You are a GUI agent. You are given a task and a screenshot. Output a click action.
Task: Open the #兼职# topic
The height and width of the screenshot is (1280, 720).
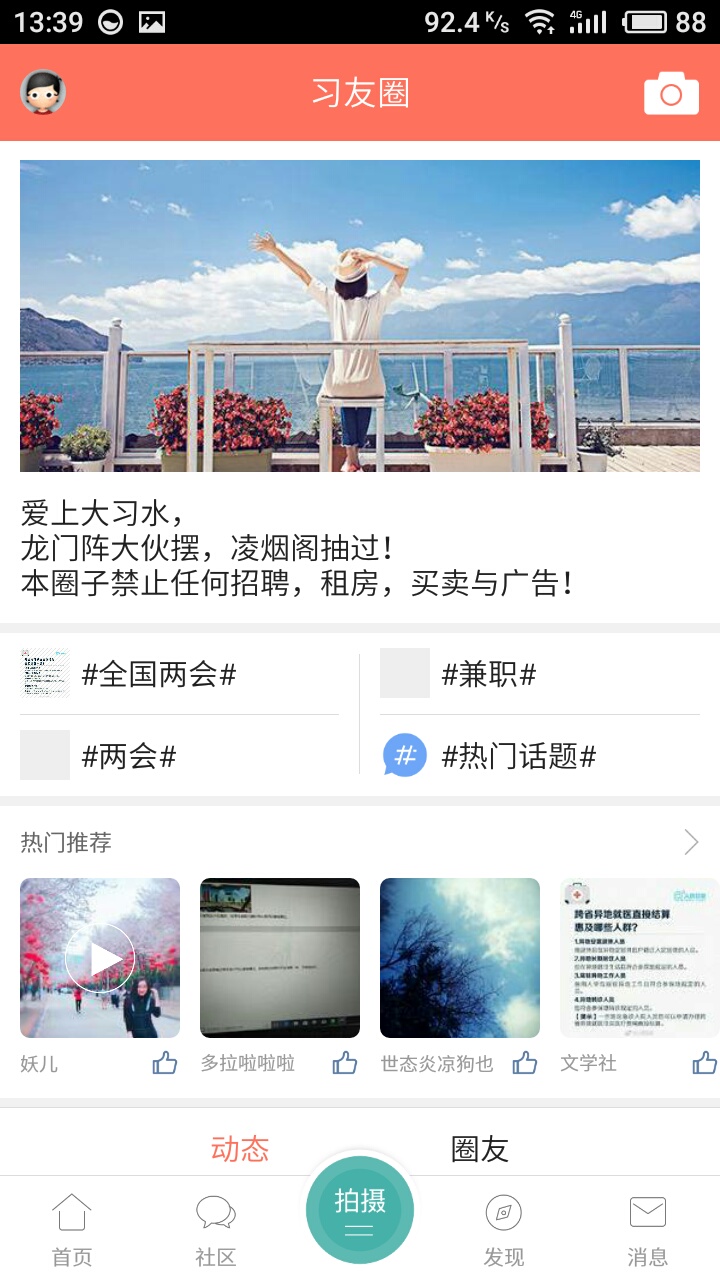click(487, 675)
